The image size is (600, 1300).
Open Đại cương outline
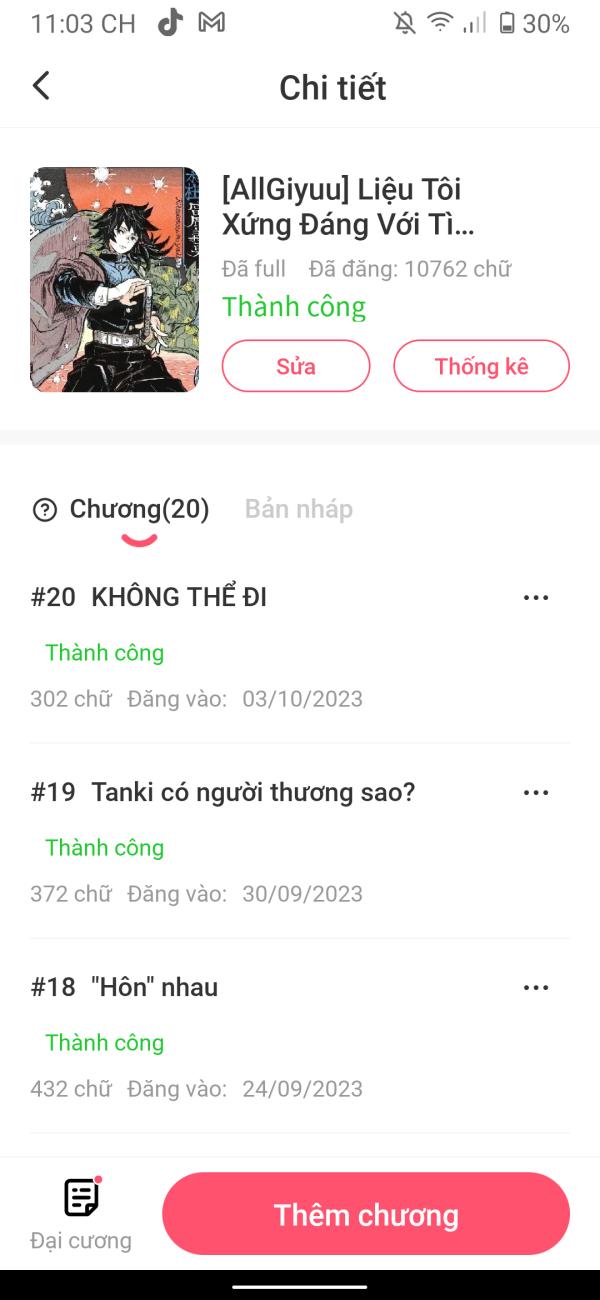click(81, 1213)
